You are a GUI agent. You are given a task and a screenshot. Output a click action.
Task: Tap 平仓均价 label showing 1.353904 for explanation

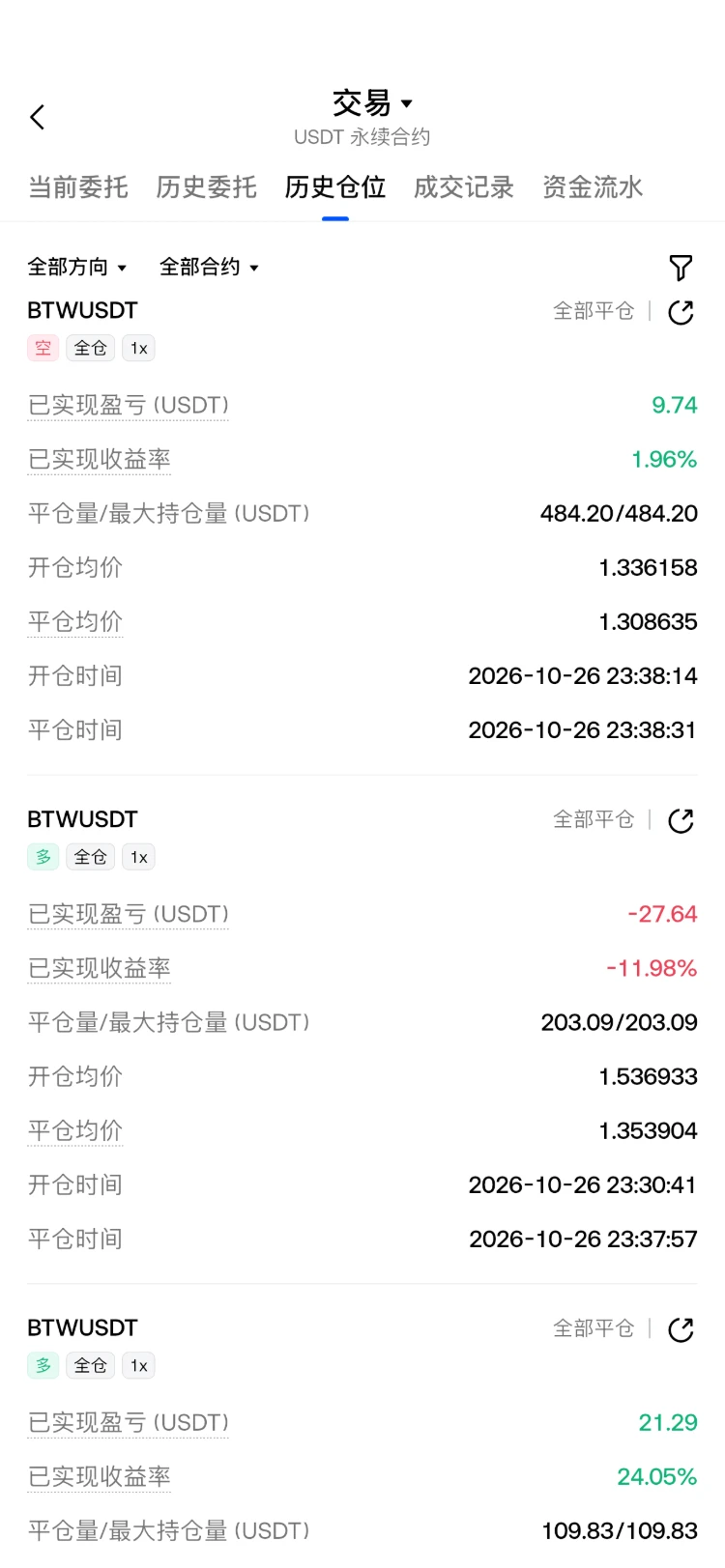[75, 1130]
